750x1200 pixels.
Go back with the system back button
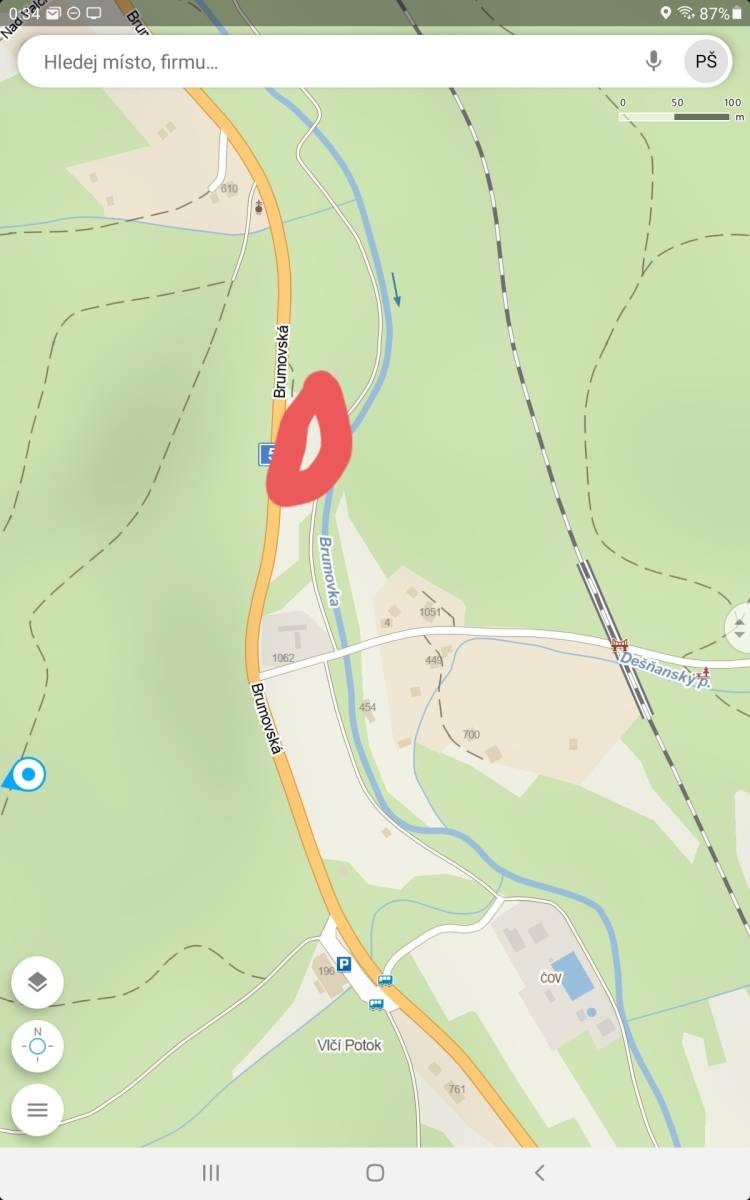tap(539, 1173)
